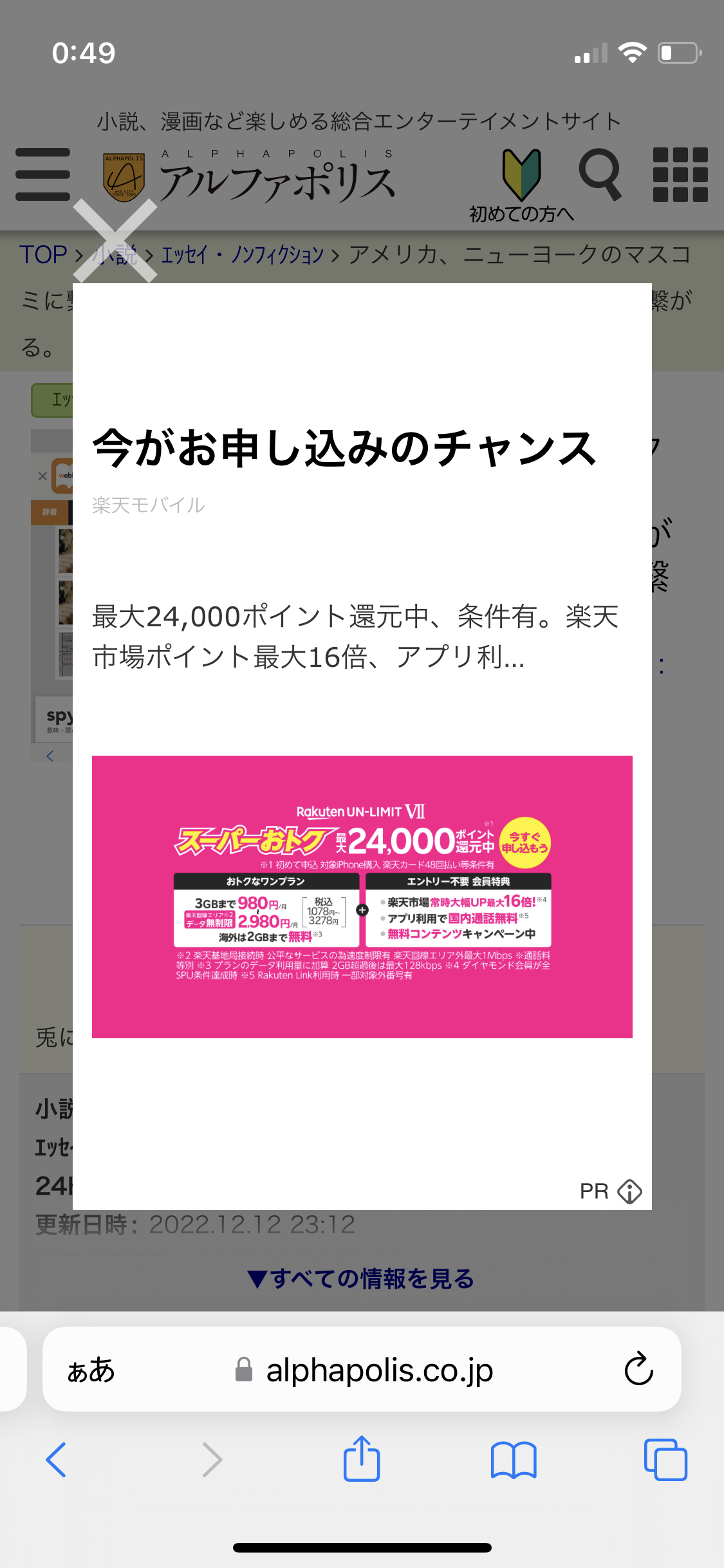
Task: Open the ad headline 今がお申し込みのチャンス
Action: tap(344, 449)
